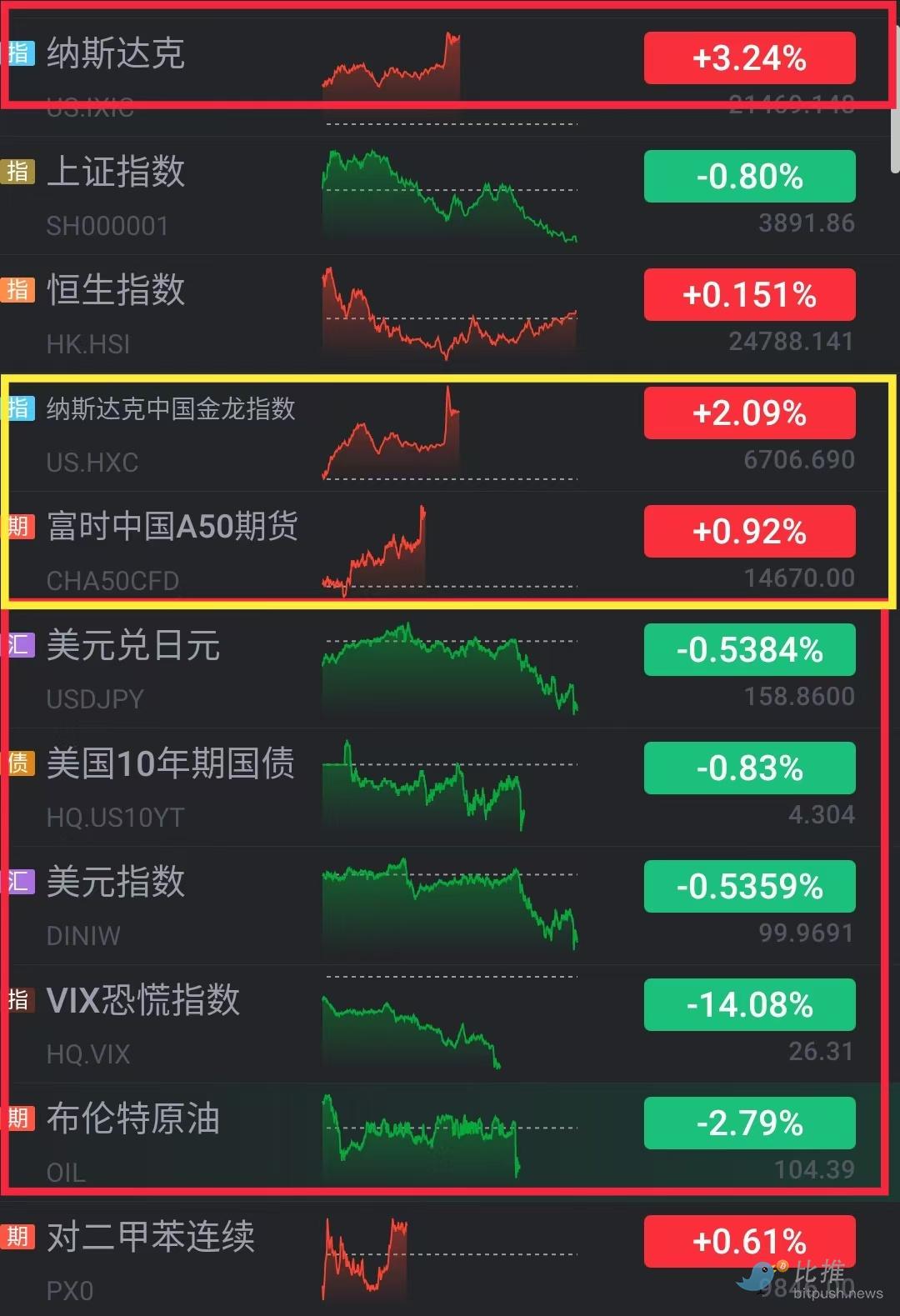
Task: View 布伦特原油 OIL details
Action: (133, 1120)
